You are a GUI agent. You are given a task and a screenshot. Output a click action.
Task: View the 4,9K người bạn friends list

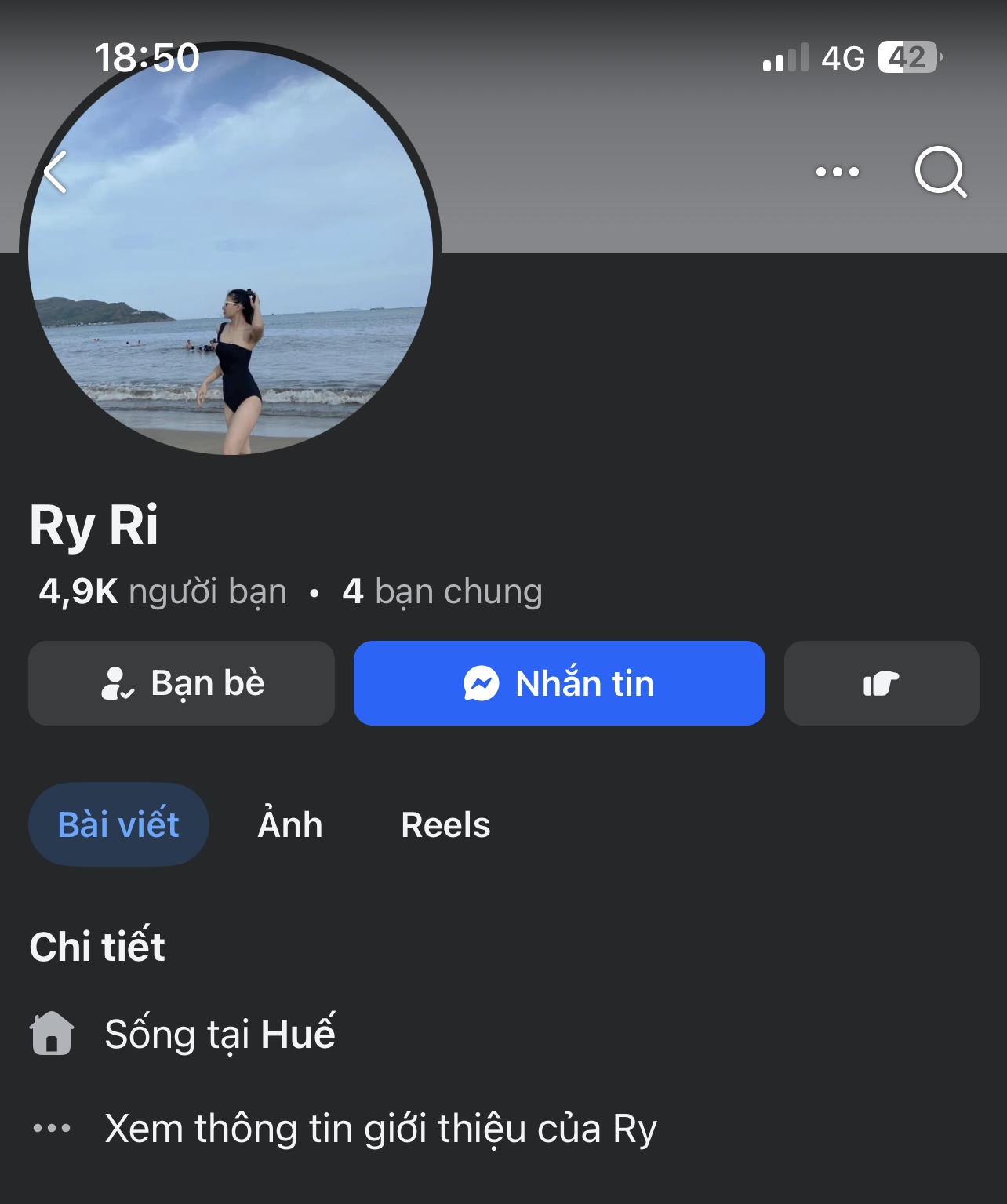point(163,591)
